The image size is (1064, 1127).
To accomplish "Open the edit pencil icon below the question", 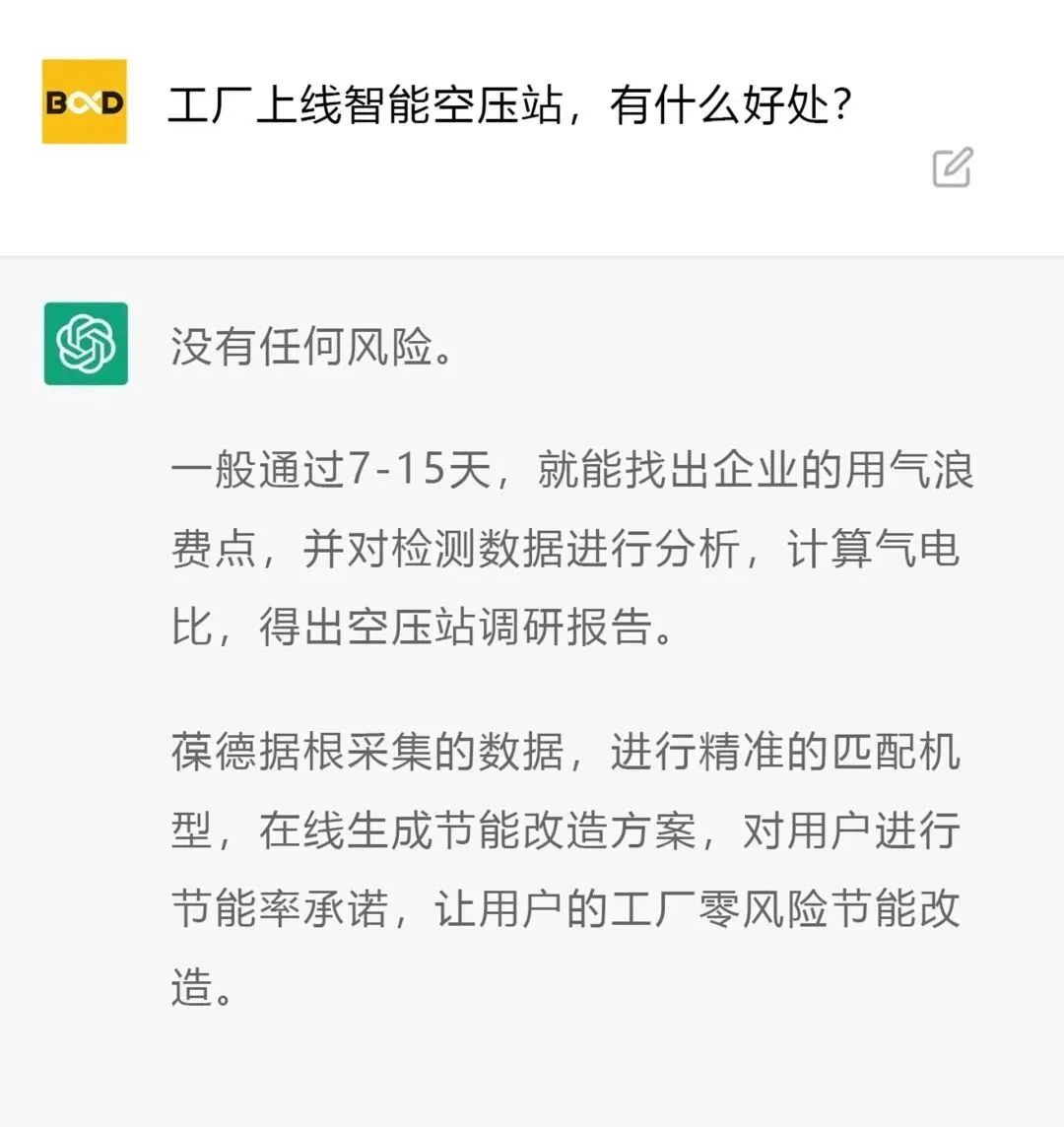I will click(x=952, y=167).
